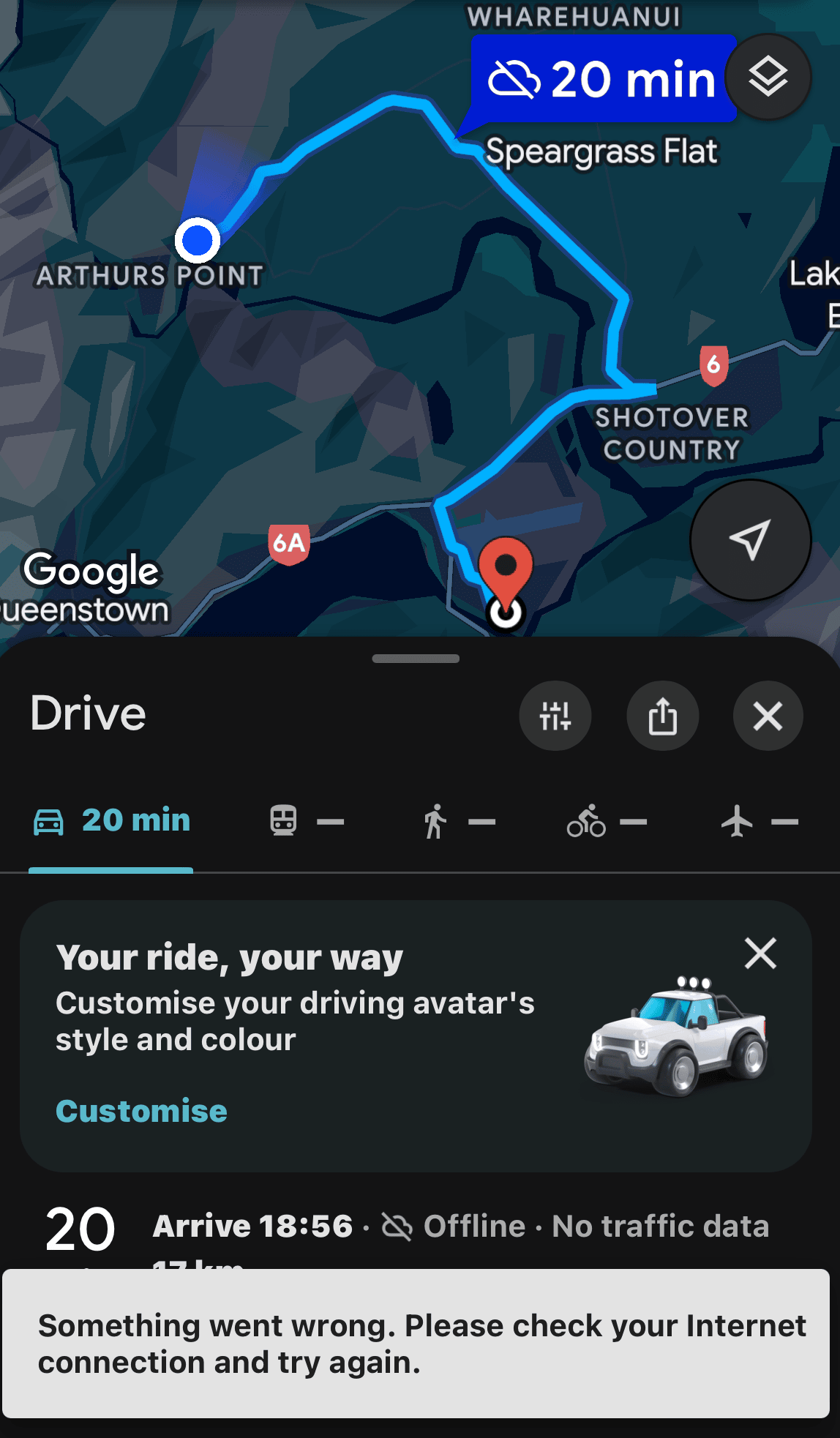The width and height of the screenshot is (840, 1438).
Task: Tap the Customise link
Action: click(x=141, y=1111)
